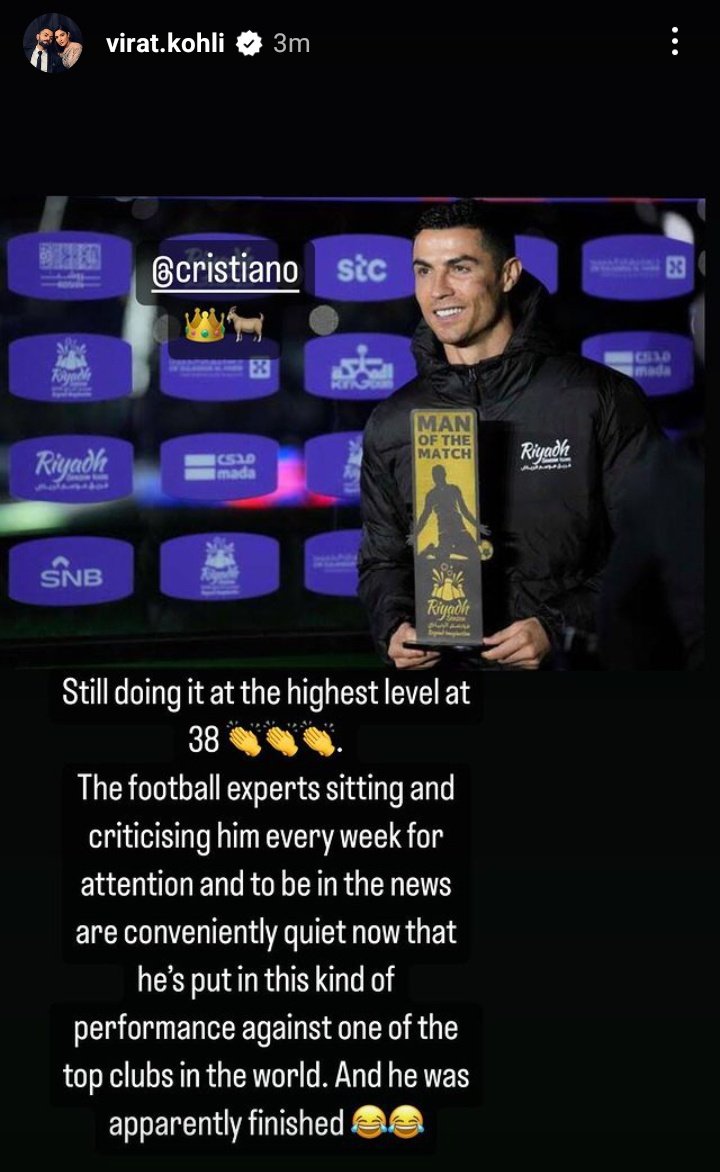Image resolution: width=720 pixels, height=1172 pixels.
Task: Open virat.kohli's profile picture
Action: [x=53, y=43]
